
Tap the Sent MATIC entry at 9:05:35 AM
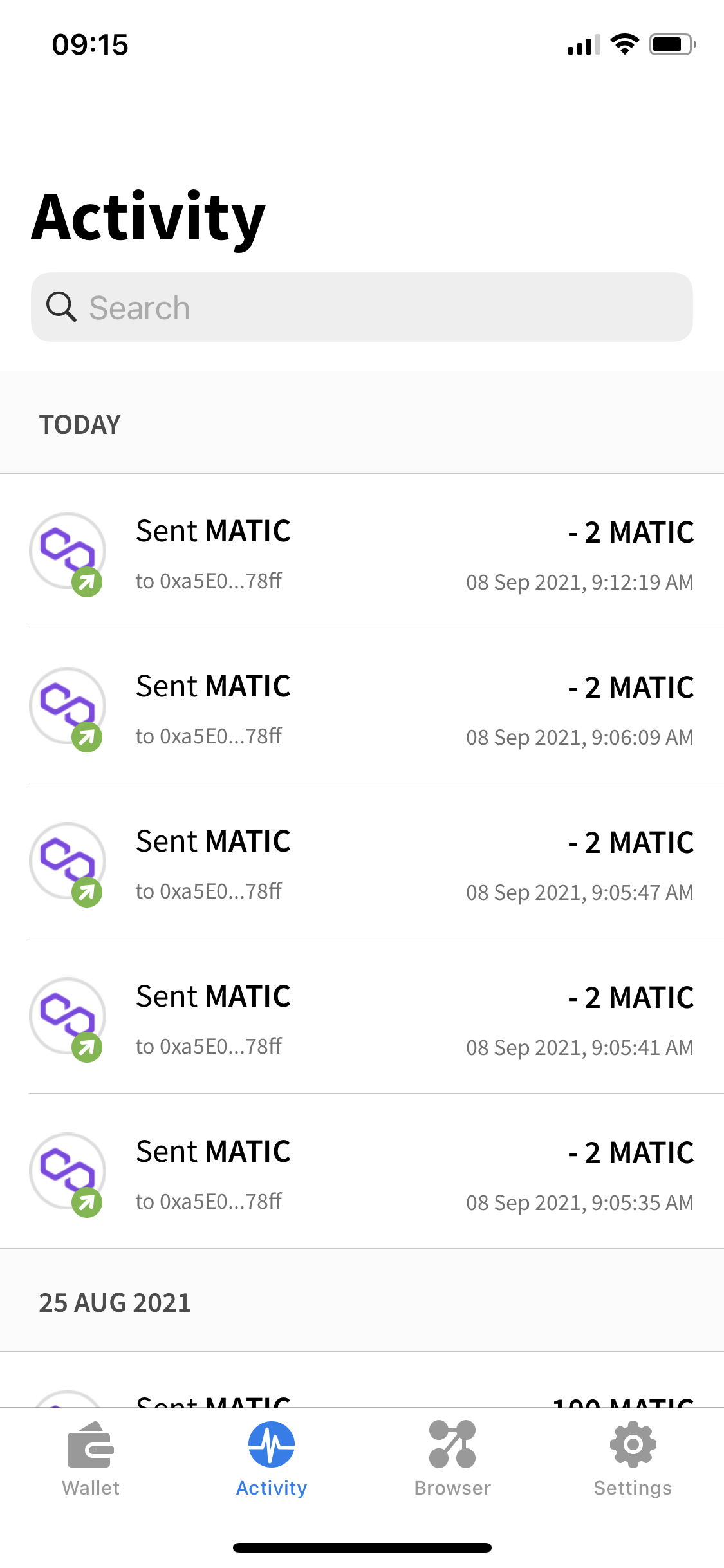pyautogui.click(x=362, y=1173)
